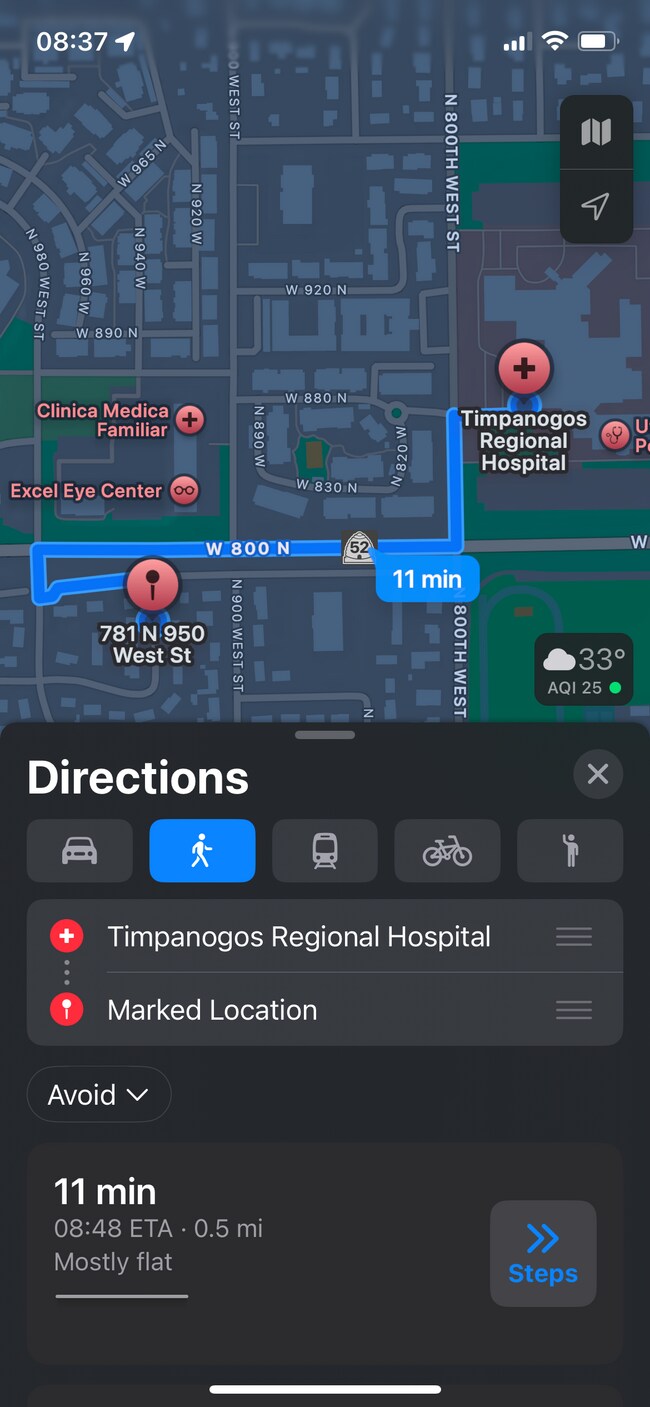Open the weather and AQI widget
Screen dimensions: 650x1407
(x=584, y=669)
